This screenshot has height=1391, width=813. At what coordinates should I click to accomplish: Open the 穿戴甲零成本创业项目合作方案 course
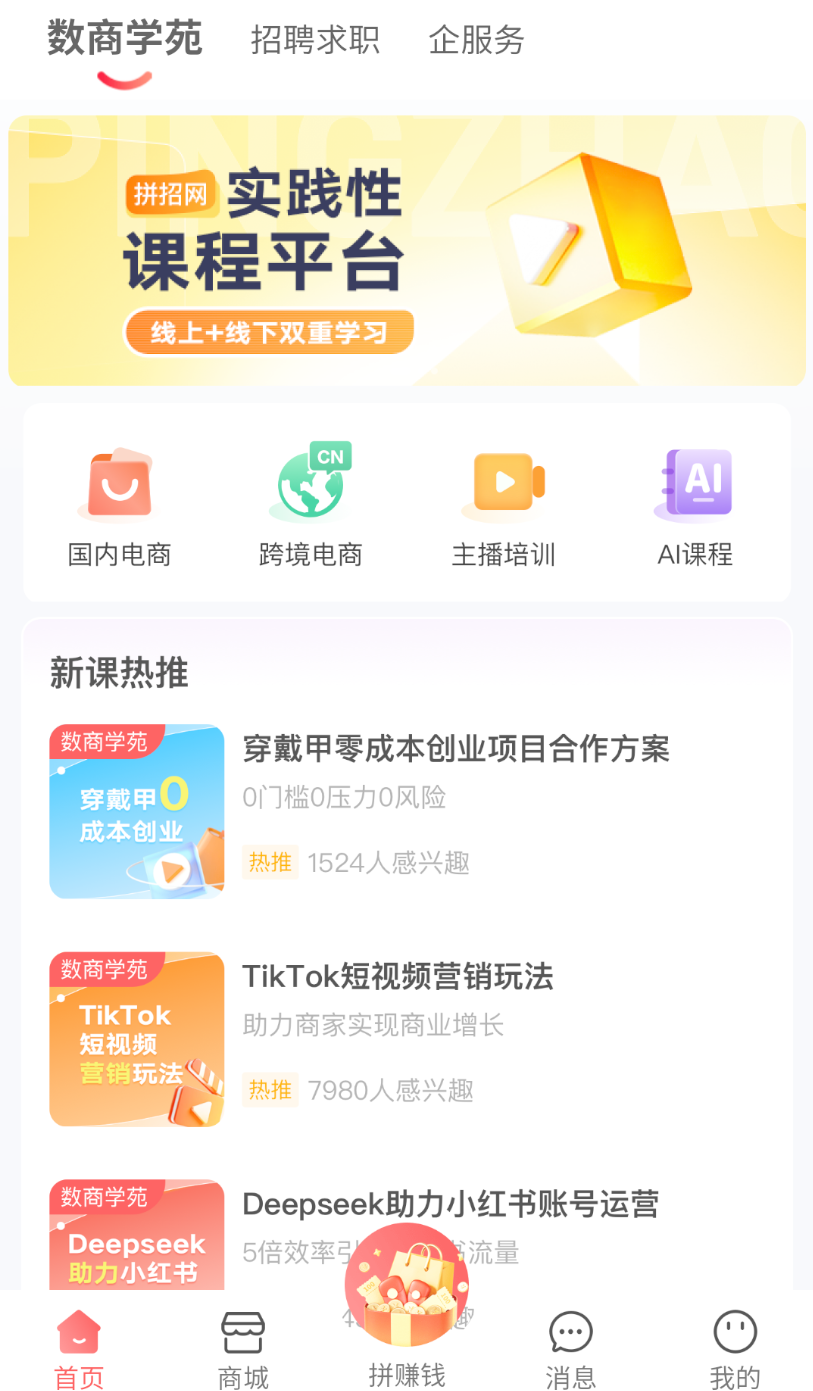[x=456, y=748]
